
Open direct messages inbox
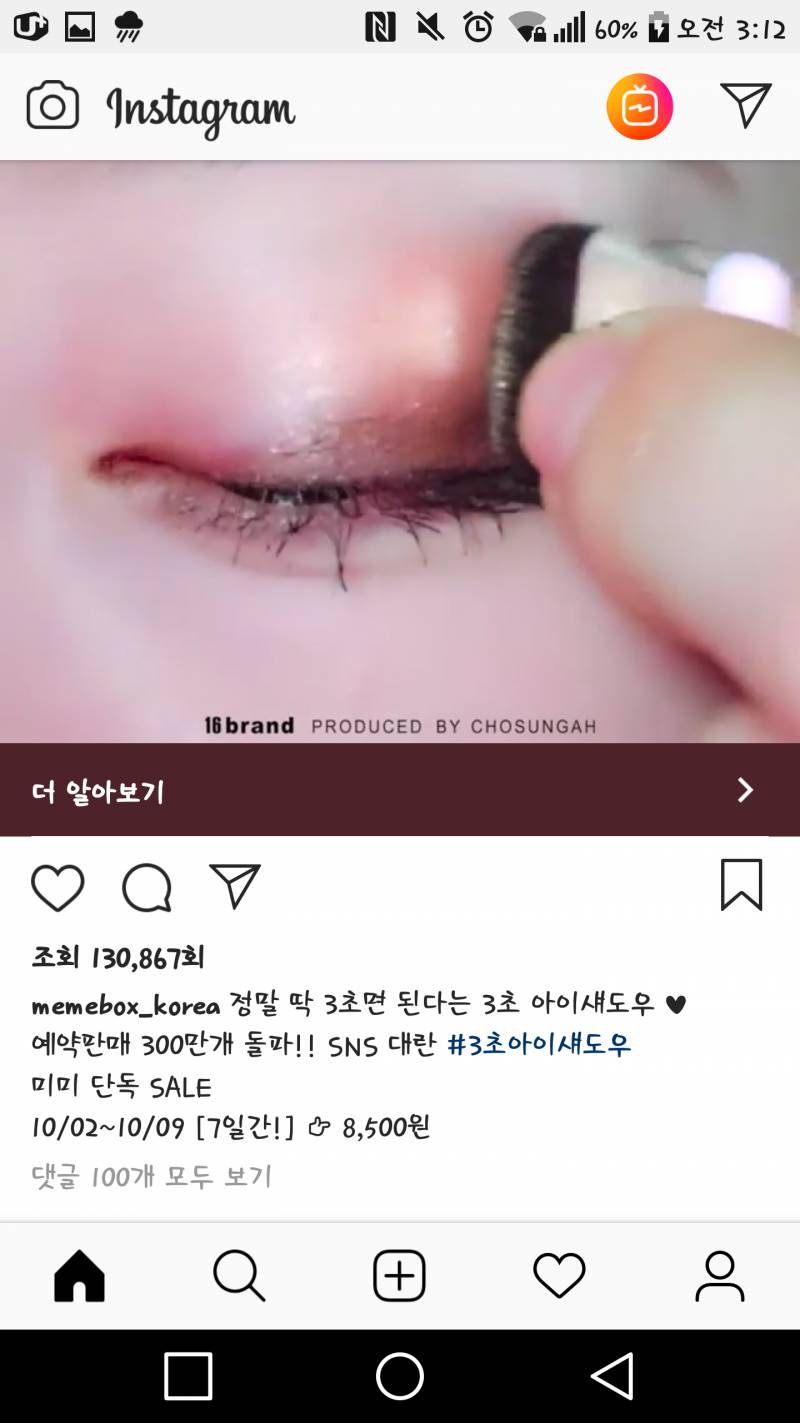(x=745, y=105)
